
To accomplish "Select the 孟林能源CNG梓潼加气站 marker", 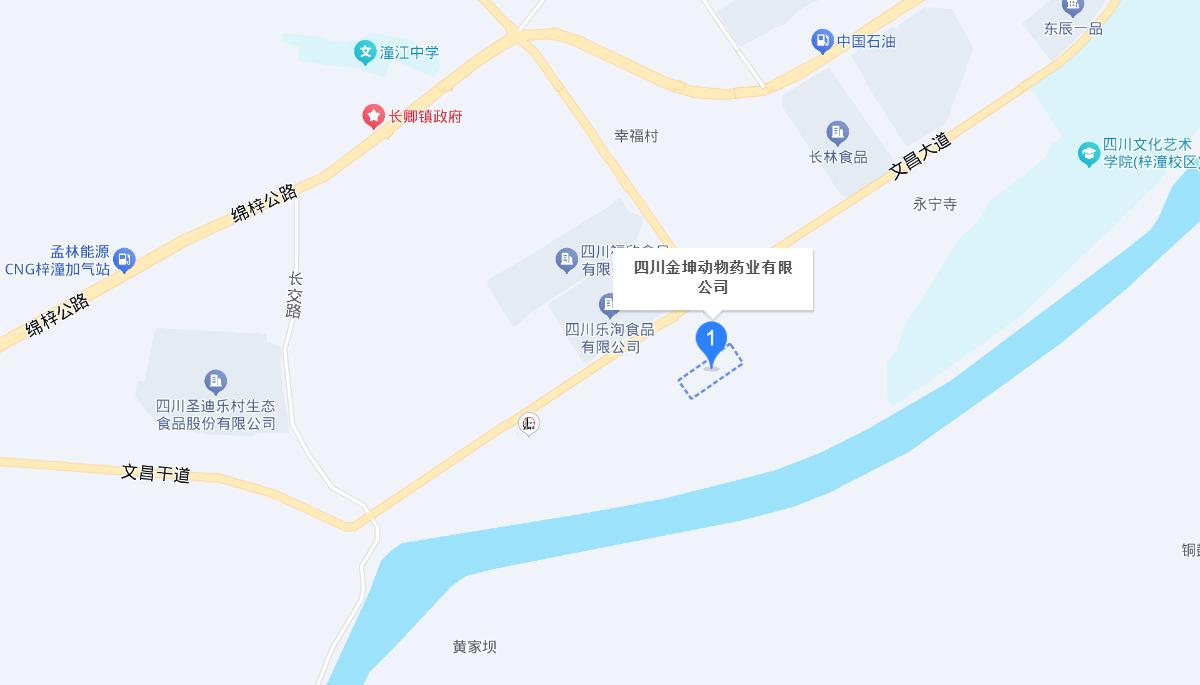I will [124, 260].
